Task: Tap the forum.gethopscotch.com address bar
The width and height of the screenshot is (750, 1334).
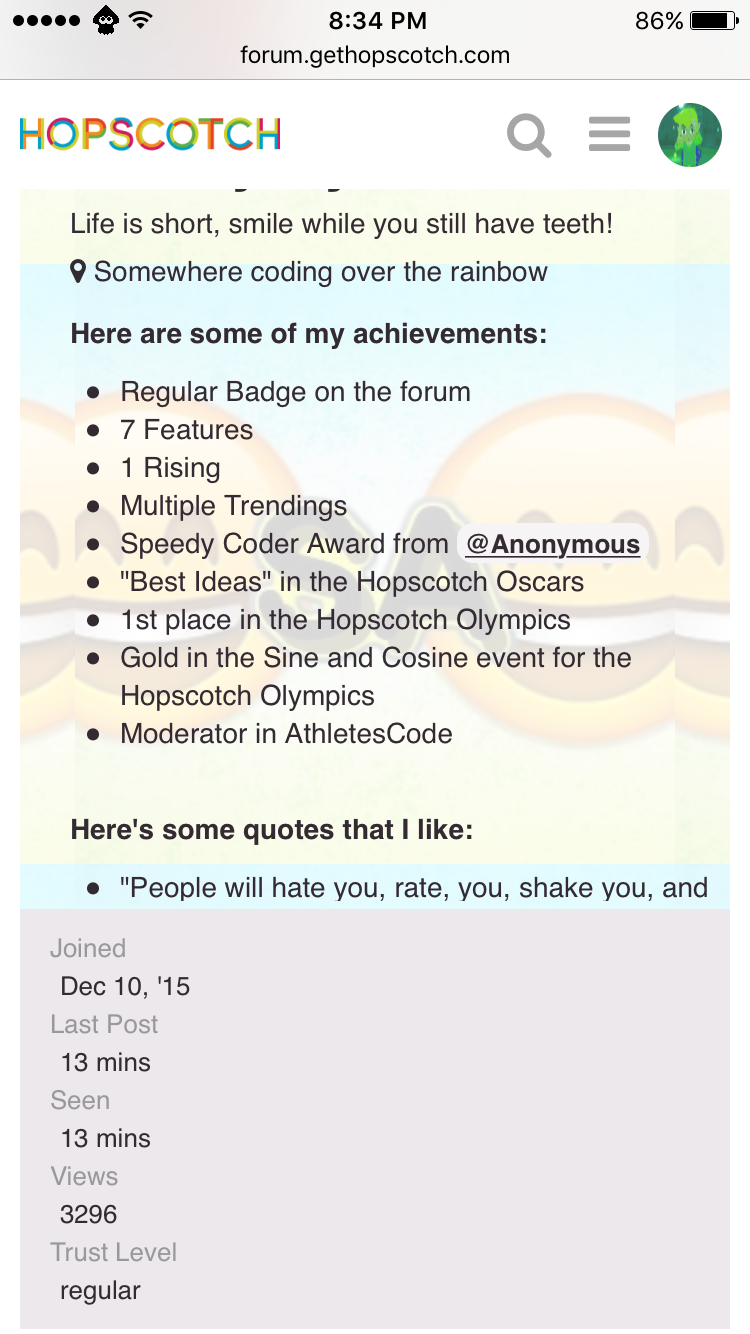Action: point(375,55)
